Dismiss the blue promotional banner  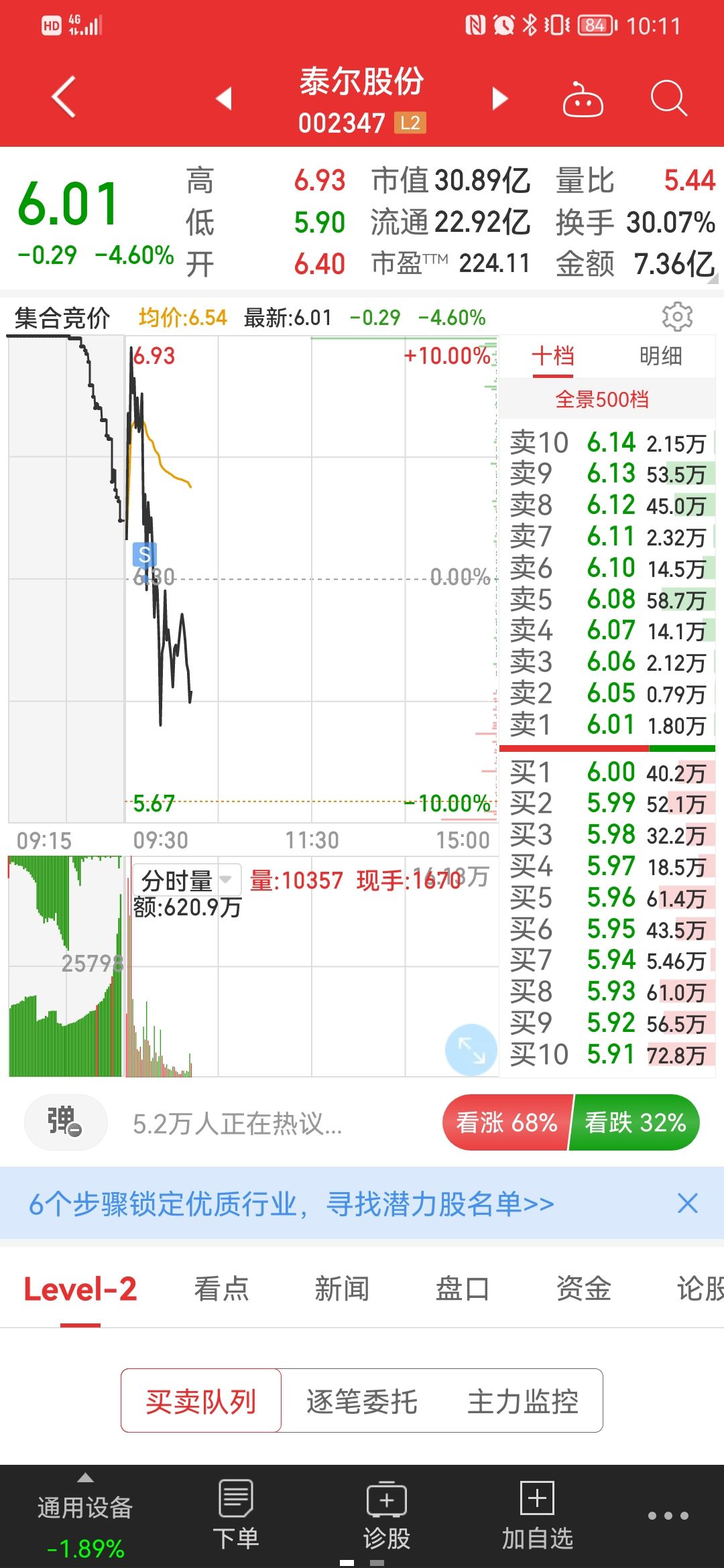click(687, 1203)
